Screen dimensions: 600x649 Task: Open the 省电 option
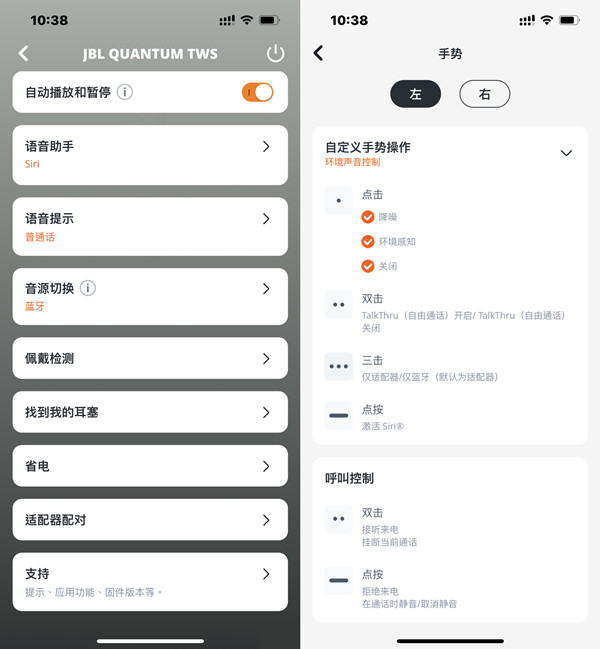point(150,466)
